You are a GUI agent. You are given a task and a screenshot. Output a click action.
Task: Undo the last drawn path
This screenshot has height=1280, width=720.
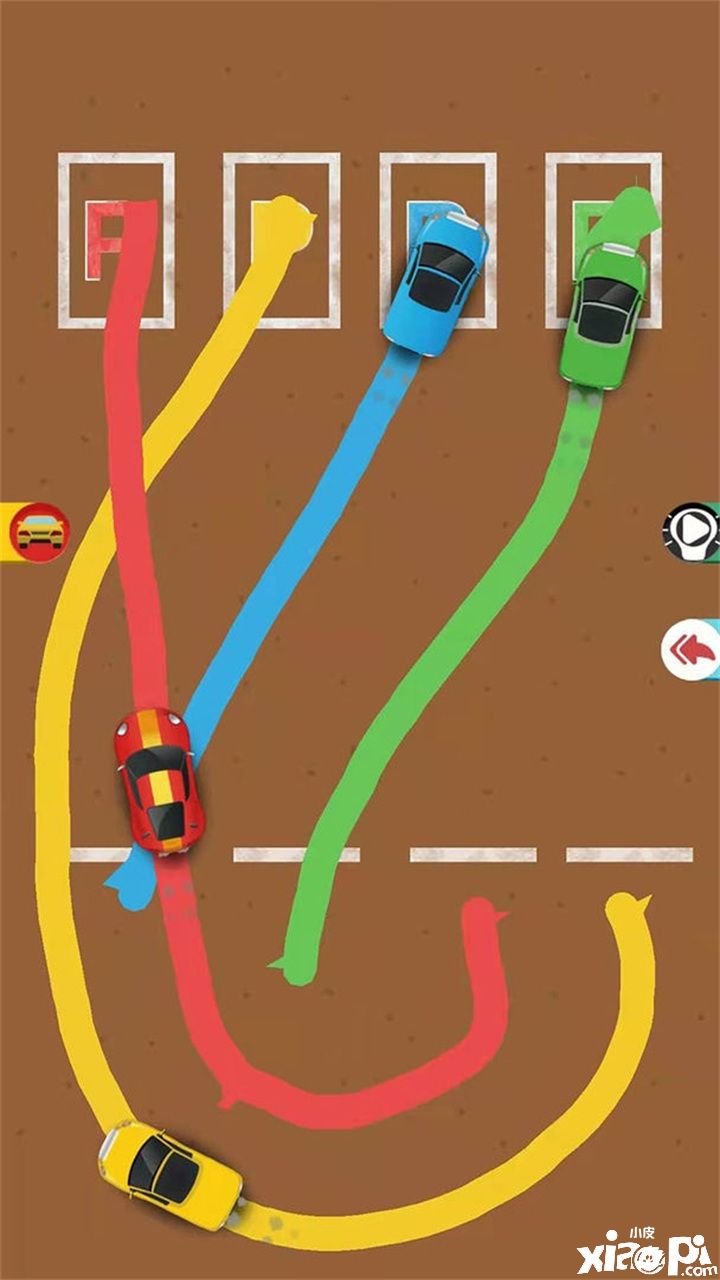pos(693,649)
